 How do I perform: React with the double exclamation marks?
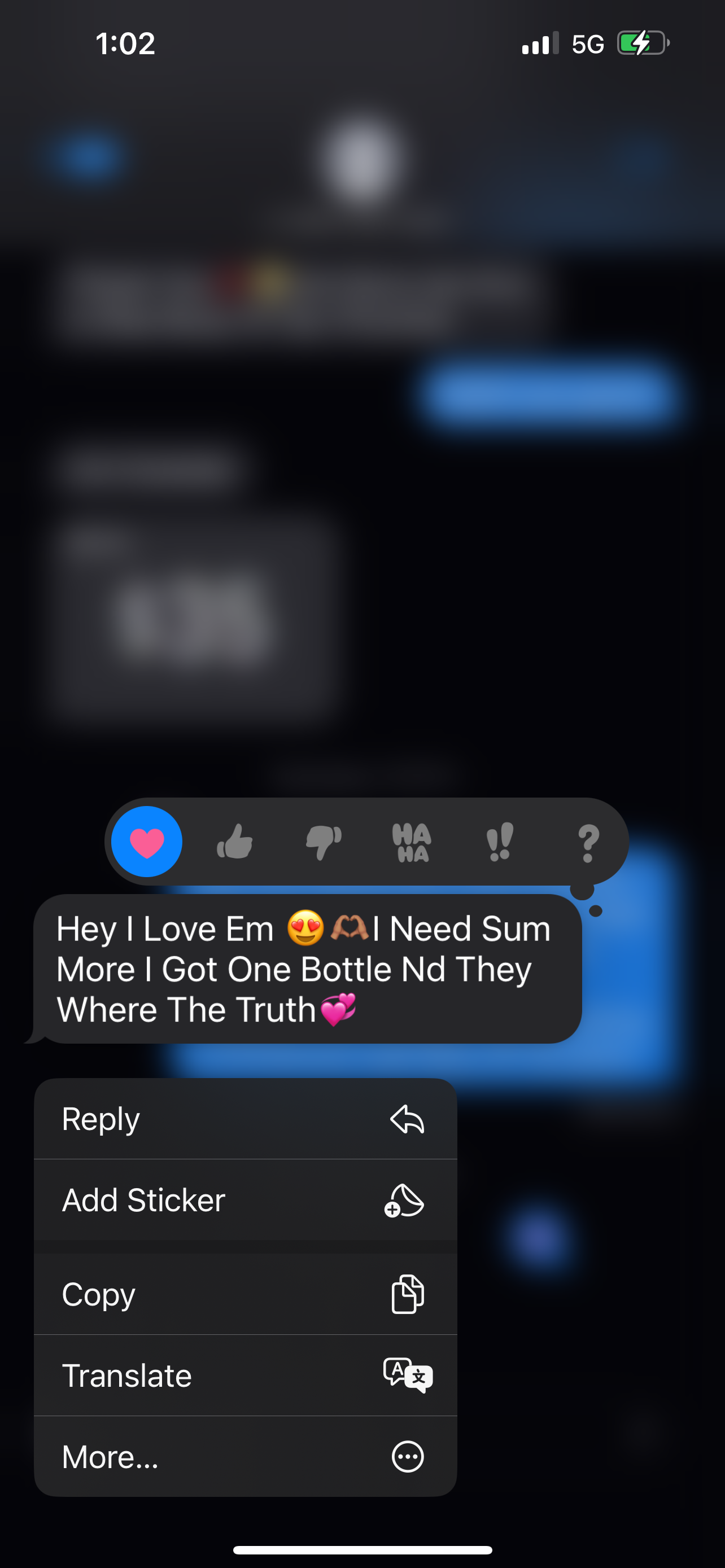point(500,842)
